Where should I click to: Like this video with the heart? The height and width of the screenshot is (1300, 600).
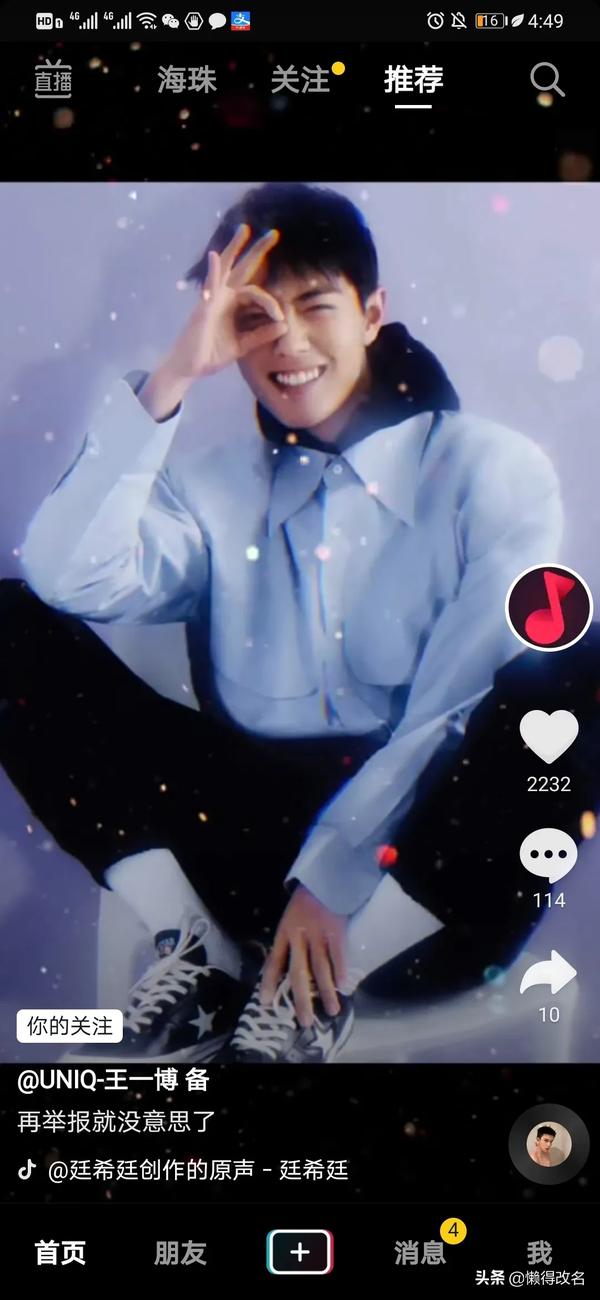coord(549,738)
